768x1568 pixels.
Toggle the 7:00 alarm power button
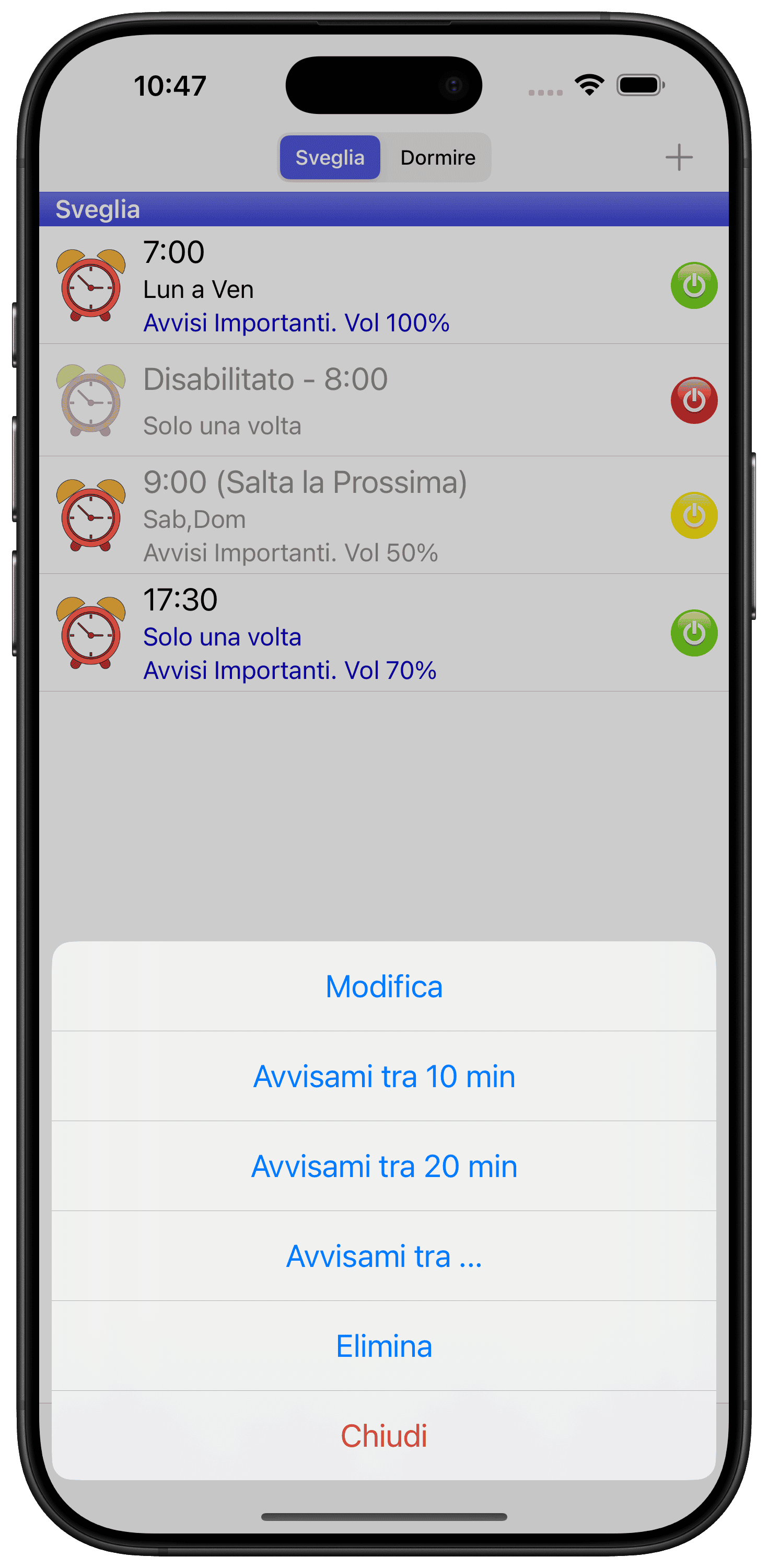tap(694, 285)
